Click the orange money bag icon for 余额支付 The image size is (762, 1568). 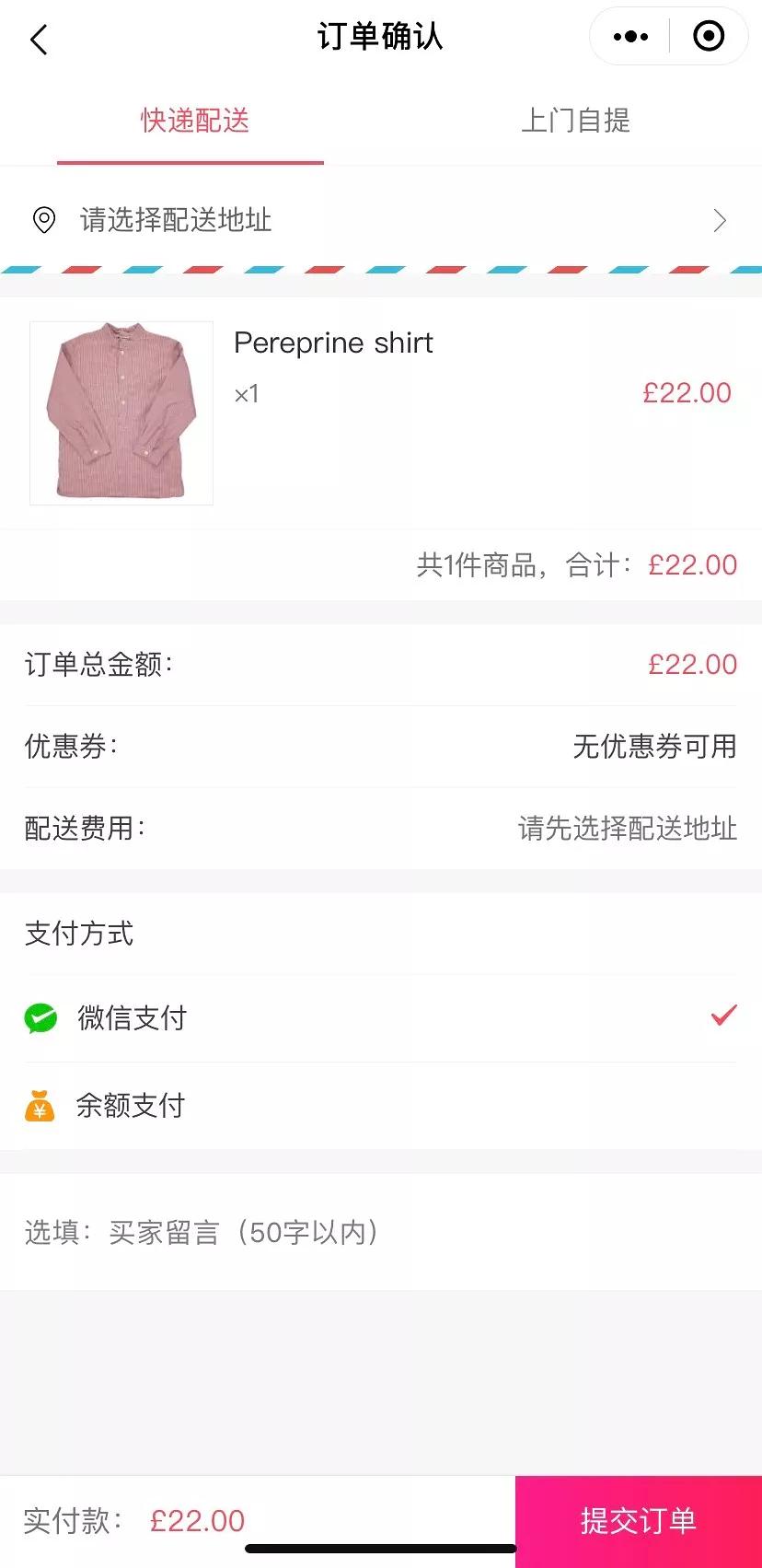pyautogui.click(x=40, y=1105)
